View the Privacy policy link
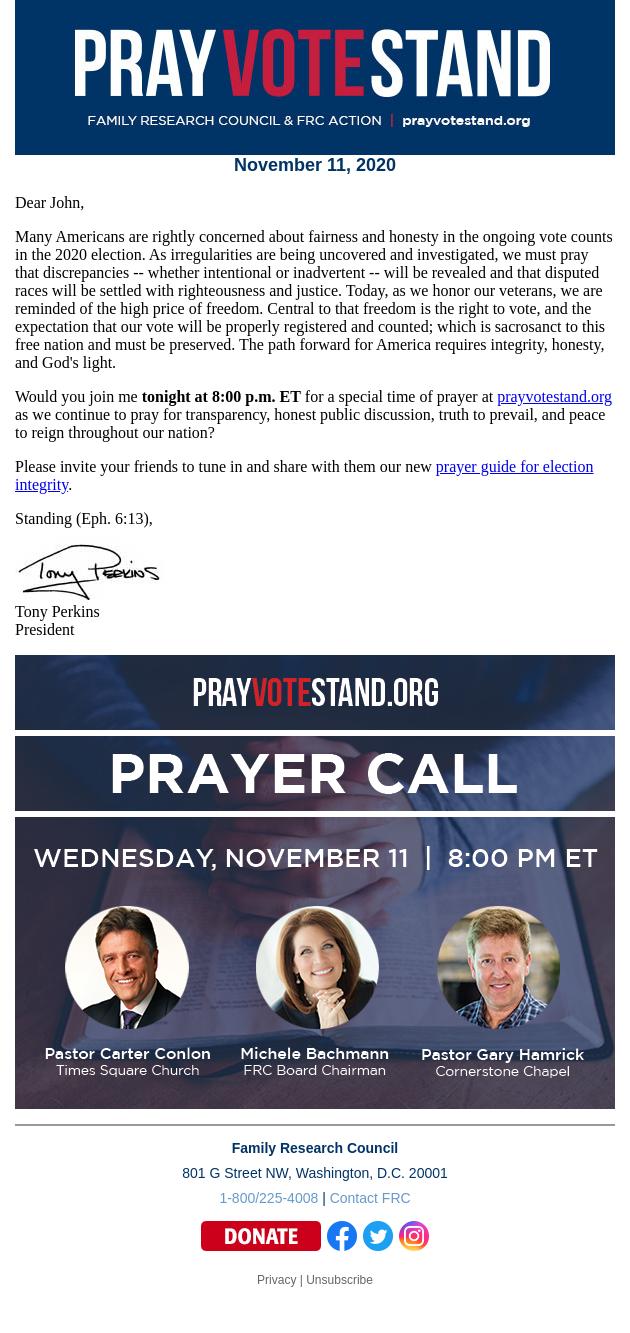 (276, 1280)
